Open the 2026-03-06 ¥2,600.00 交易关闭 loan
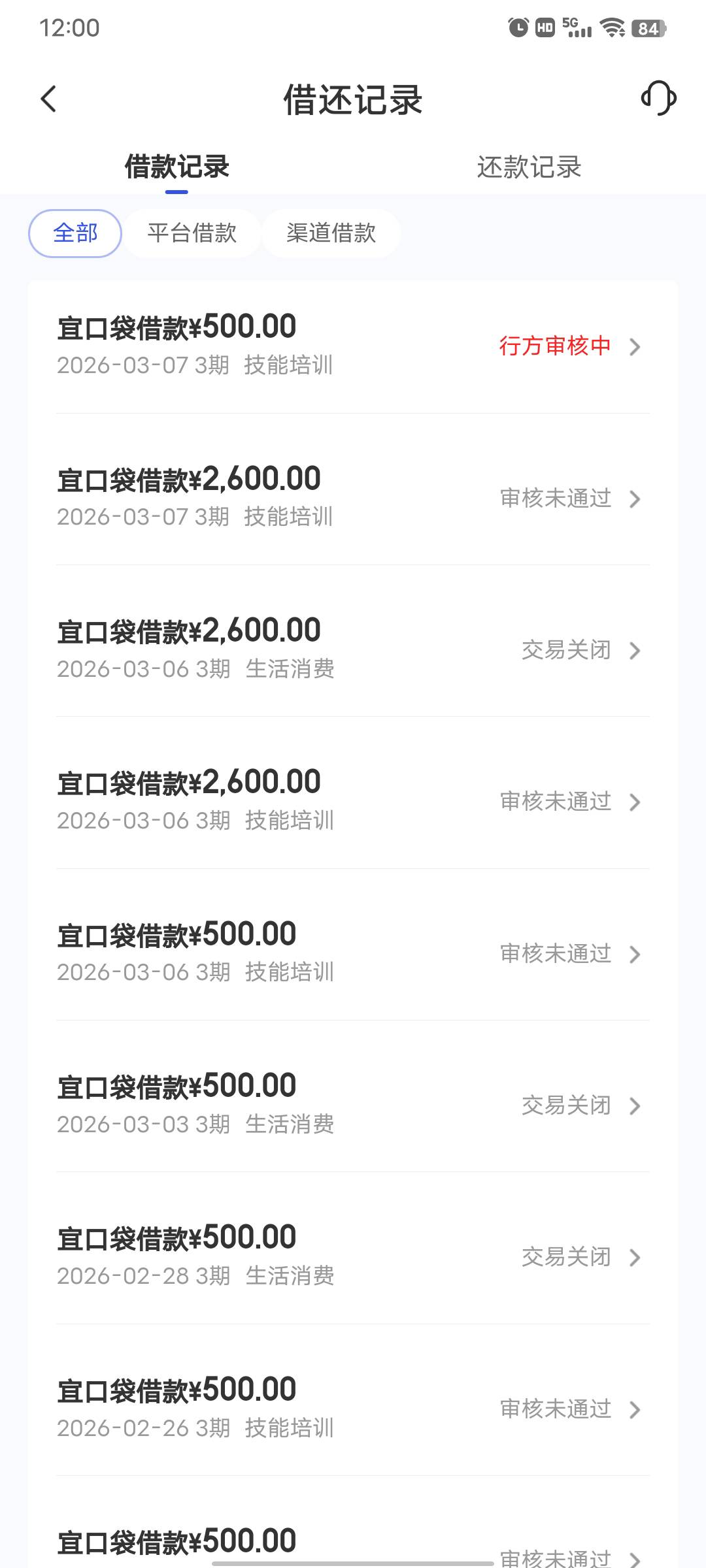706x1568 pixels. [x=353, y=649]
